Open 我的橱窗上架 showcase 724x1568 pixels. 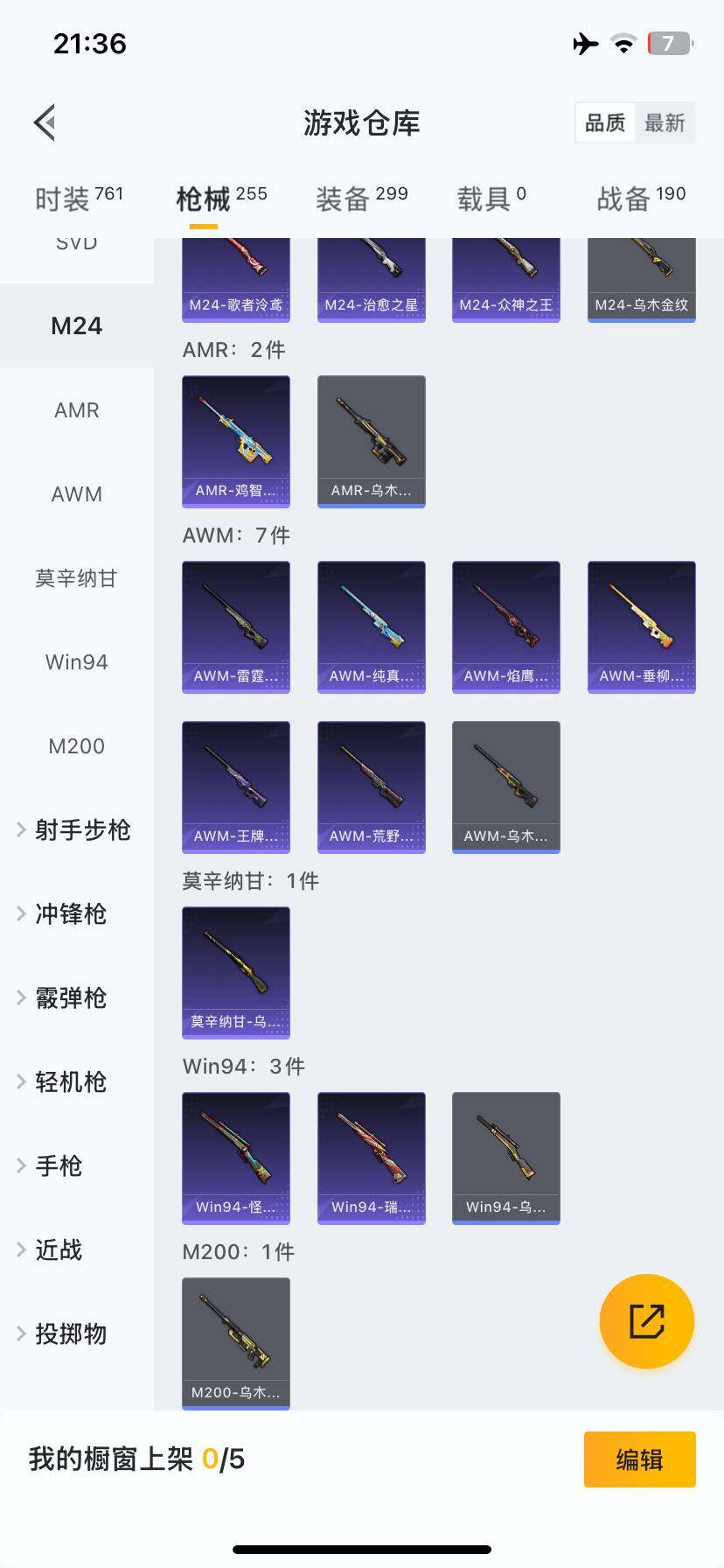pos(122,1459)
